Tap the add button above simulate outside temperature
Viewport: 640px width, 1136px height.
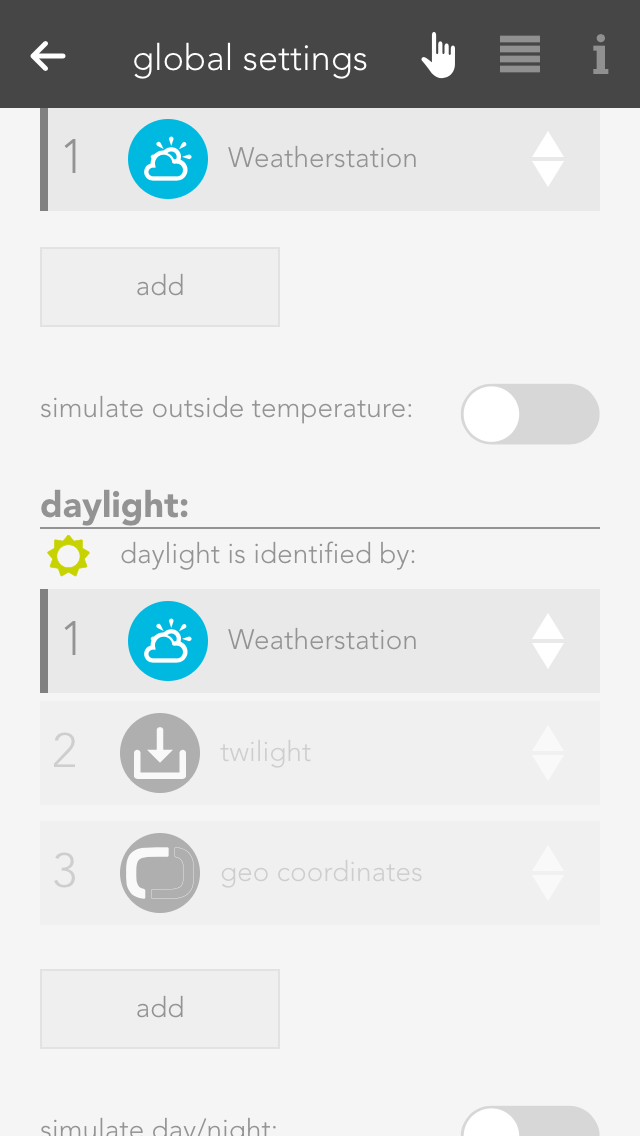160,287
